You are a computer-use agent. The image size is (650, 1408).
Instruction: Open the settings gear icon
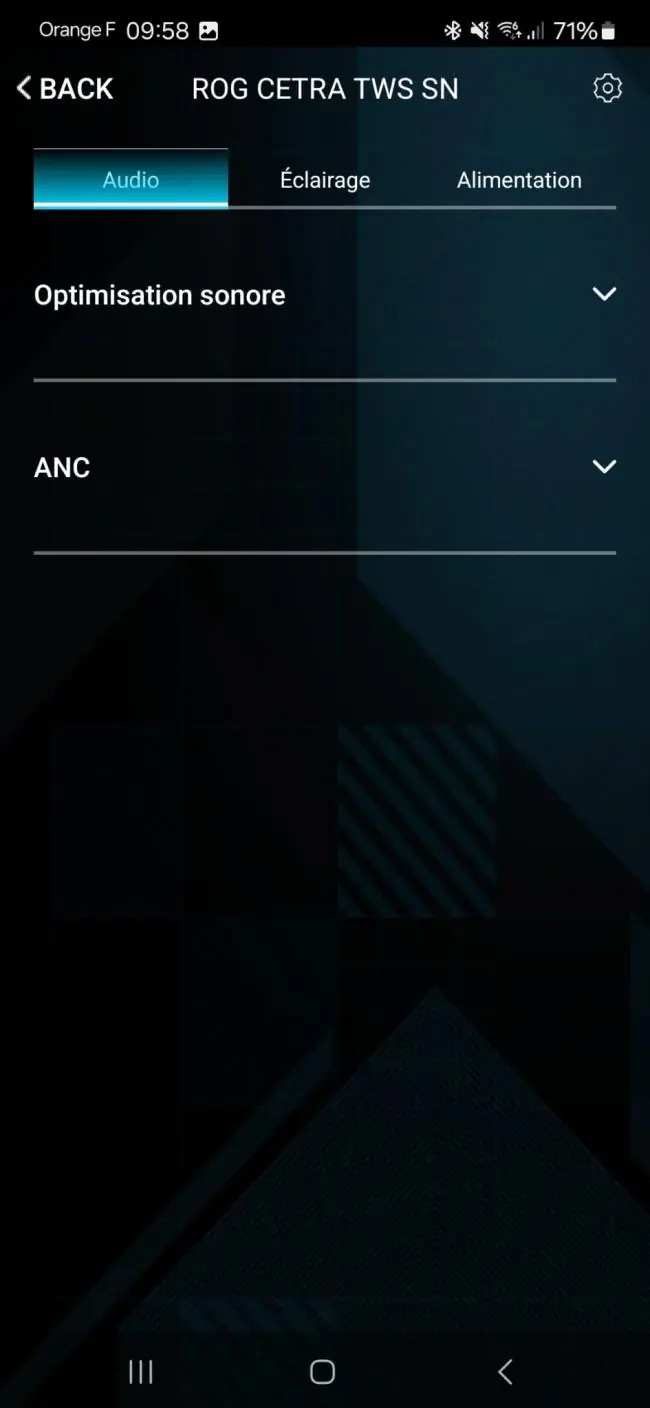tap(607, 88)
